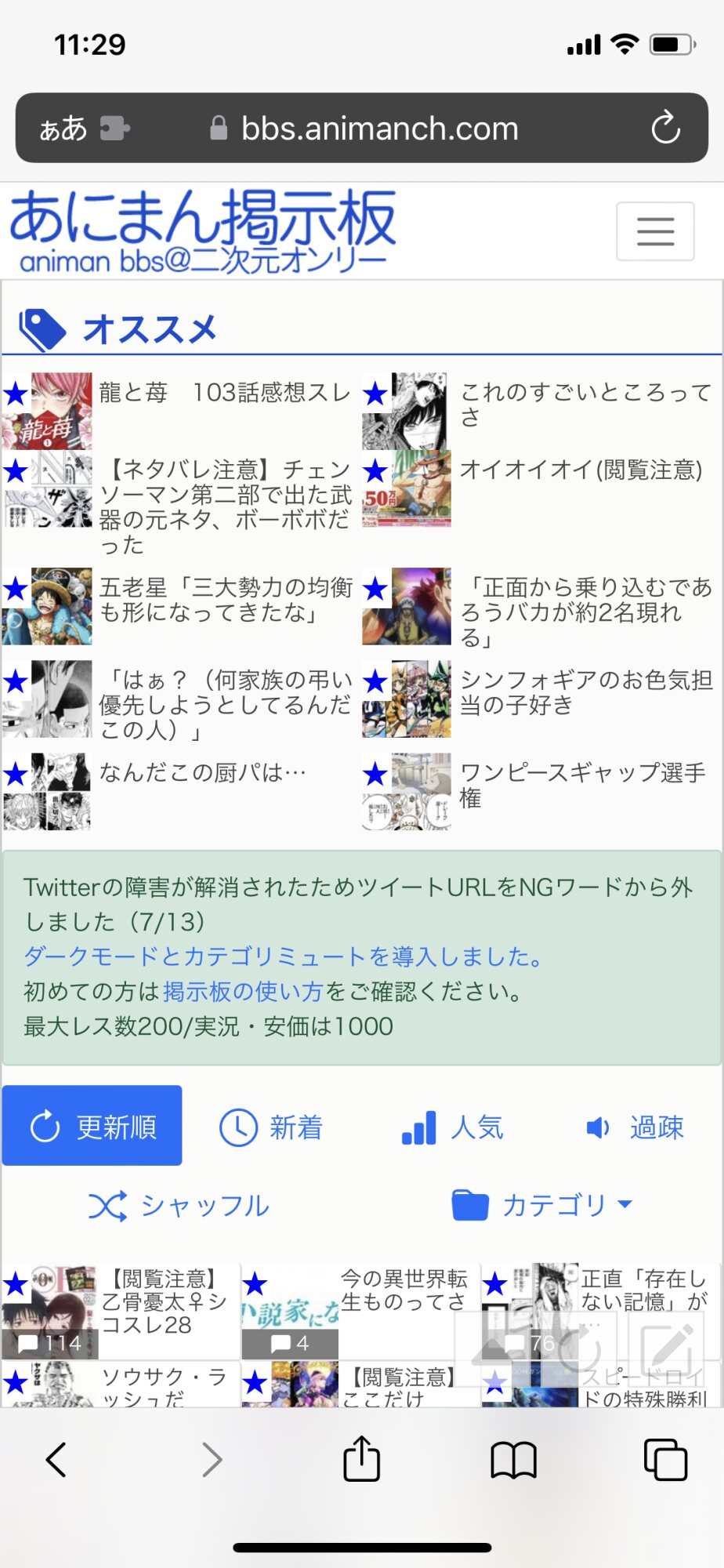This screenshot has height=1568, width=724.
Task: Switch to the 過疎 tab
Action: point(634,1127)
